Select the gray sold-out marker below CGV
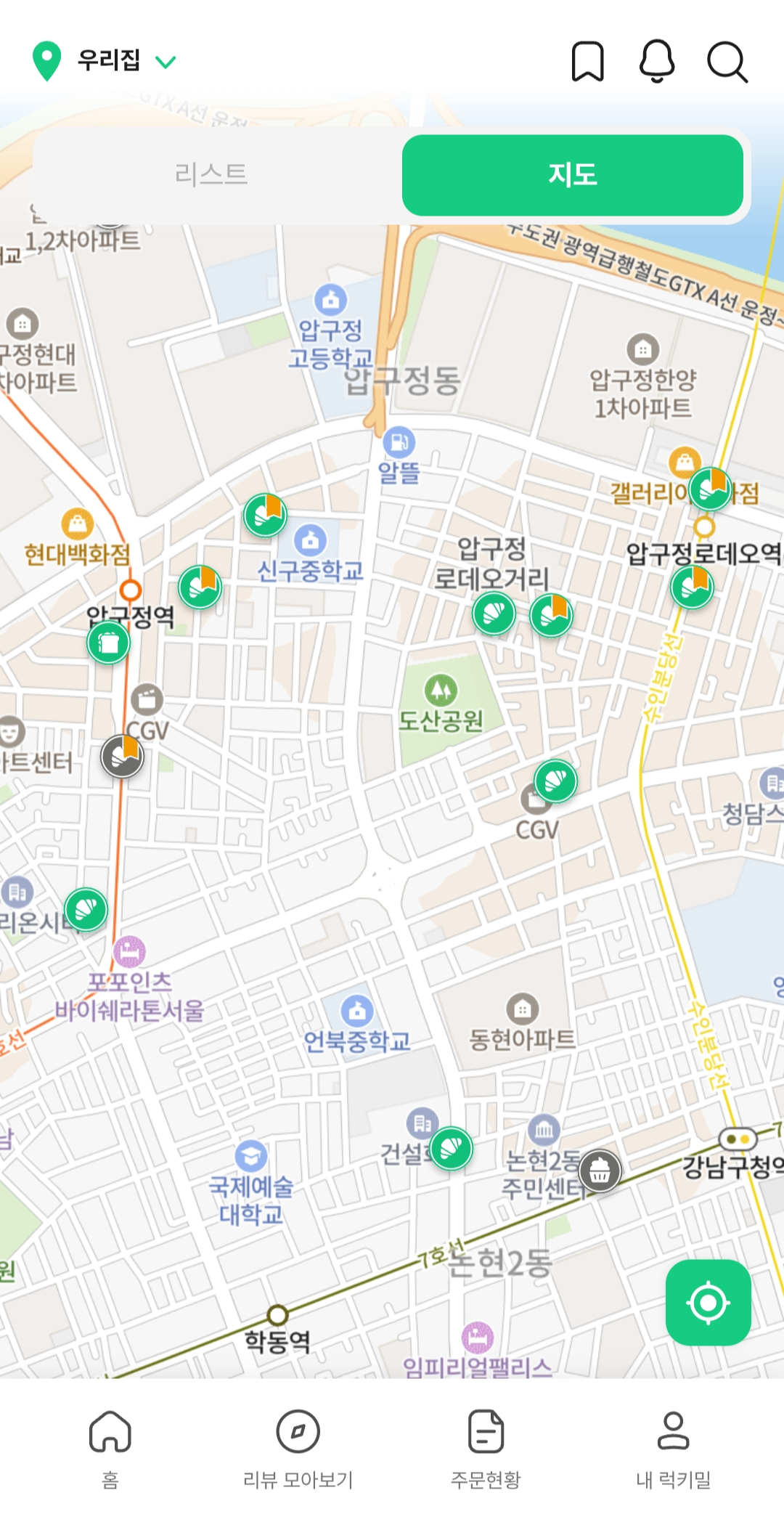The width and height of the screenshot is (784, 1514). (121, 757)
